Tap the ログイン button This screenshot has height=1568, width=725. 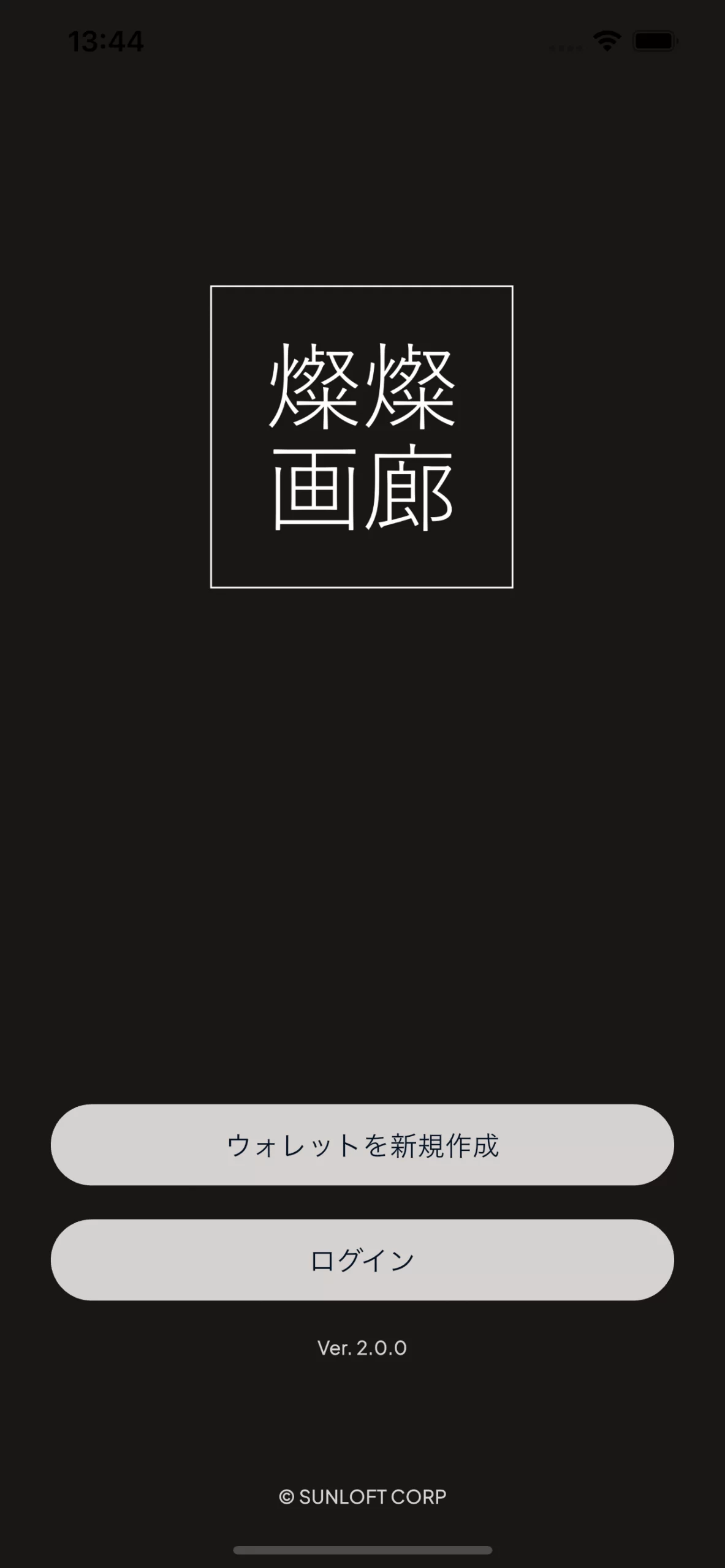pos(362,1260)
